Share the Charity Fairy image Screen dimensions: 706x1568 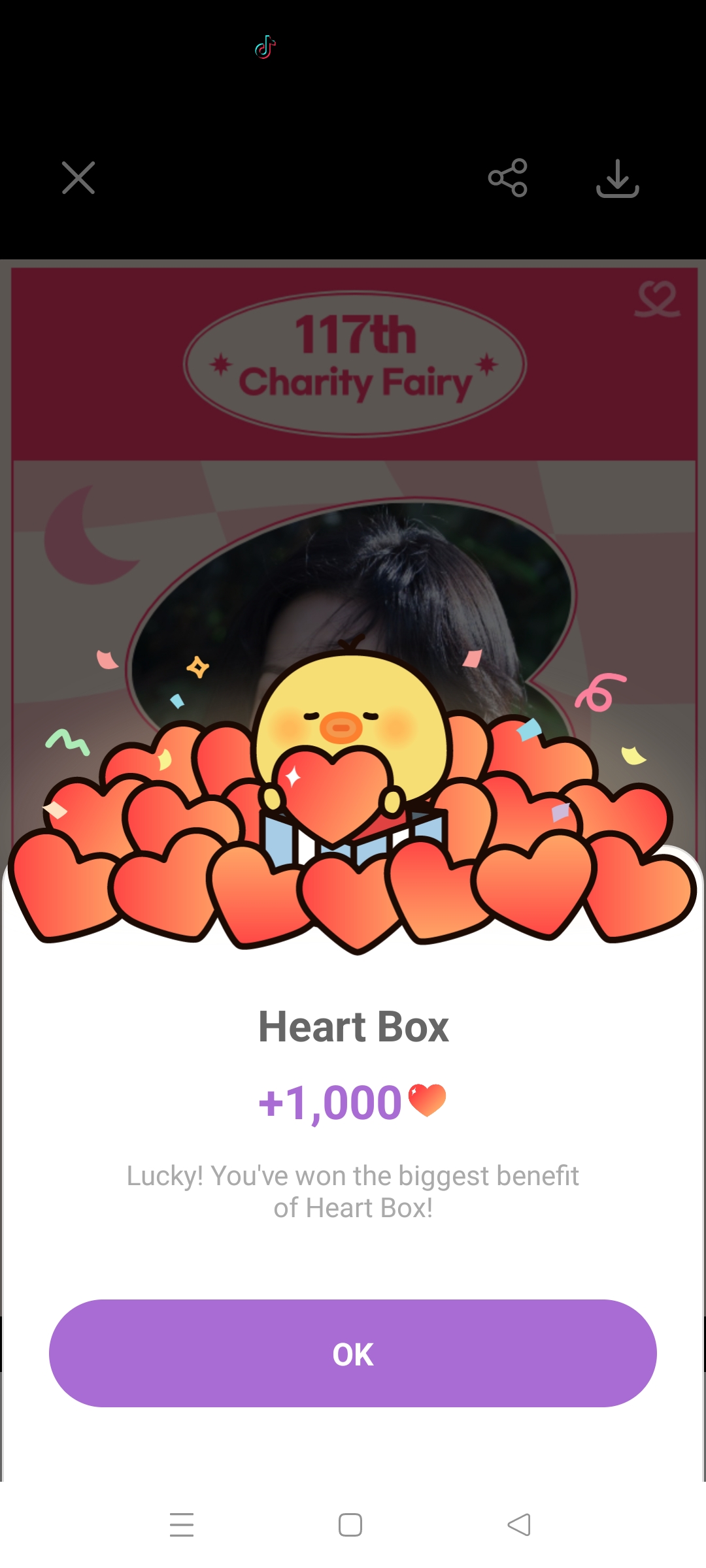pyautogui.click(x=507, y=178)
